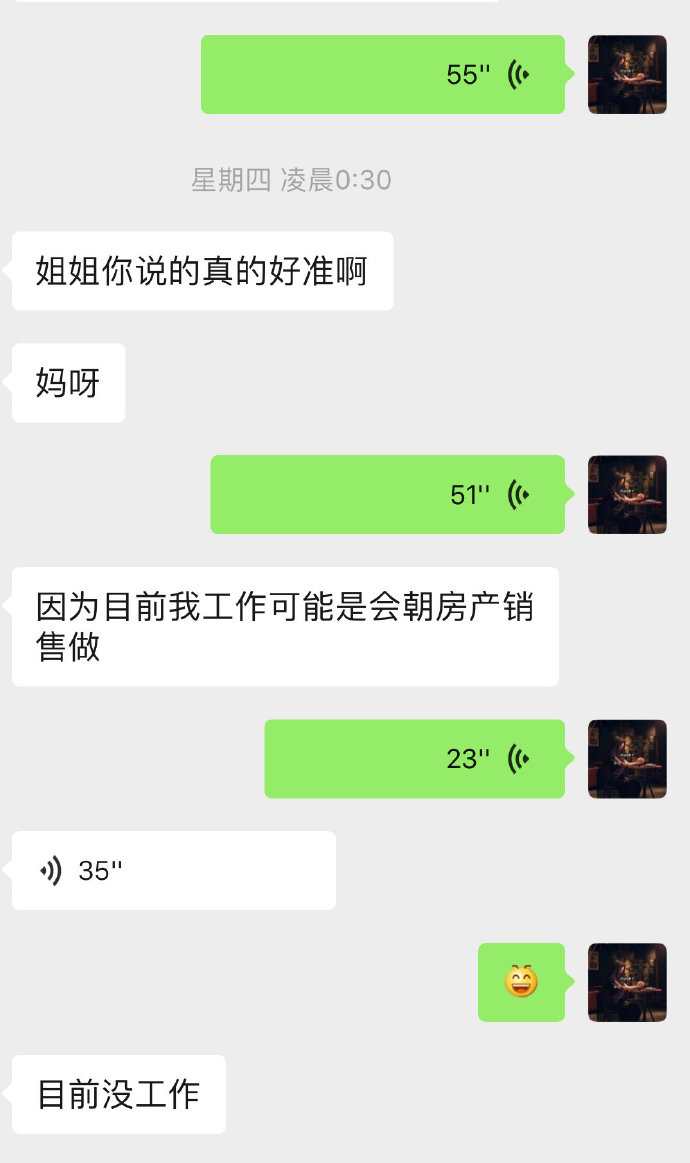Open the sender's avatar beside the 55-second voice message
This screenshot has height=1163, width=690.
627,74
